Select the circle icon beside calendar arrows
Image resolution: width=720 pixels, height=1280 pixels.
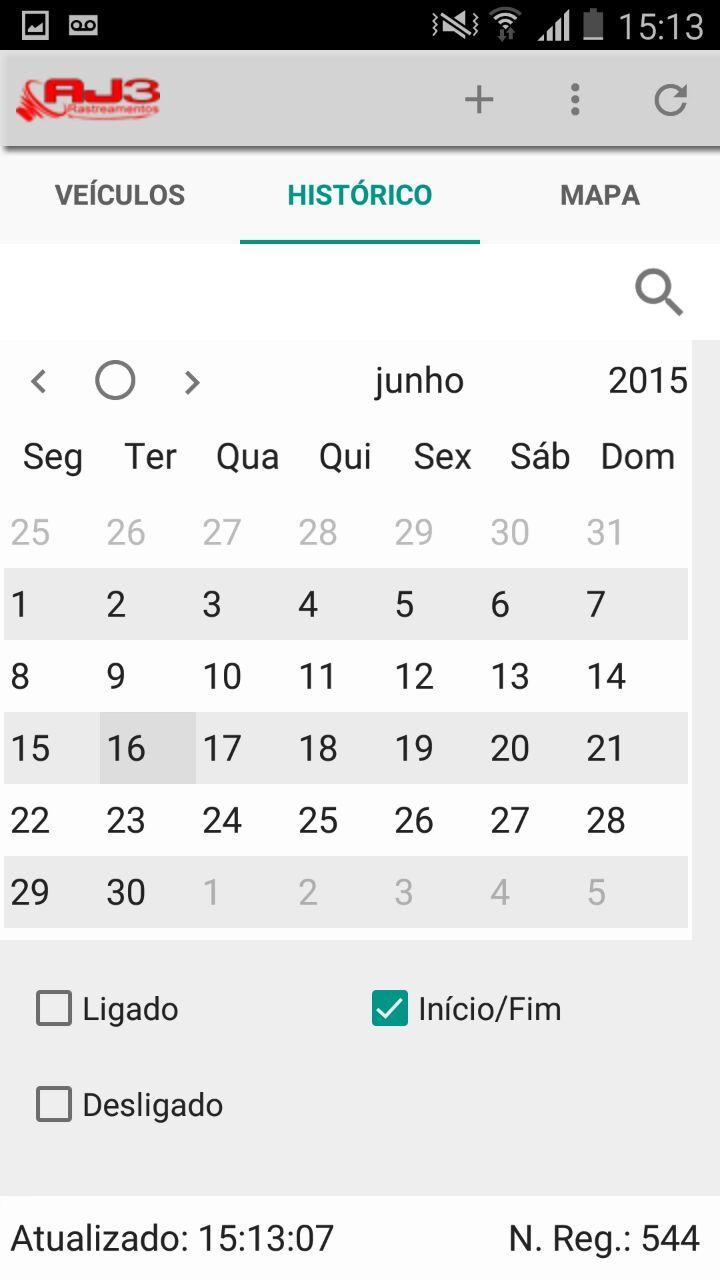[114, 380]
